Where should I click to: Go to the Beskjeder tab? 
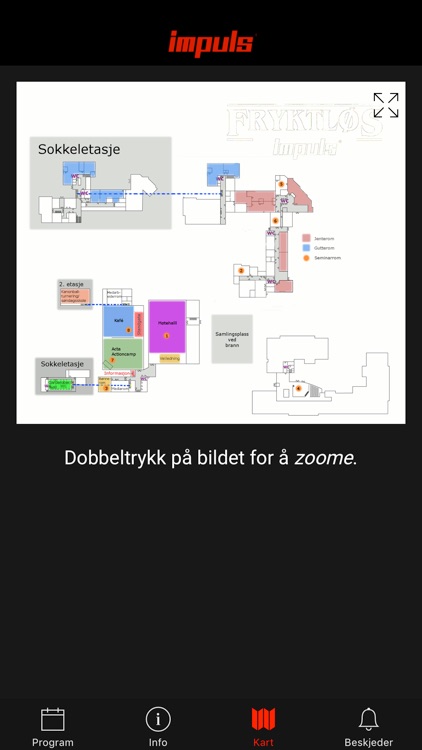(369, 727)
